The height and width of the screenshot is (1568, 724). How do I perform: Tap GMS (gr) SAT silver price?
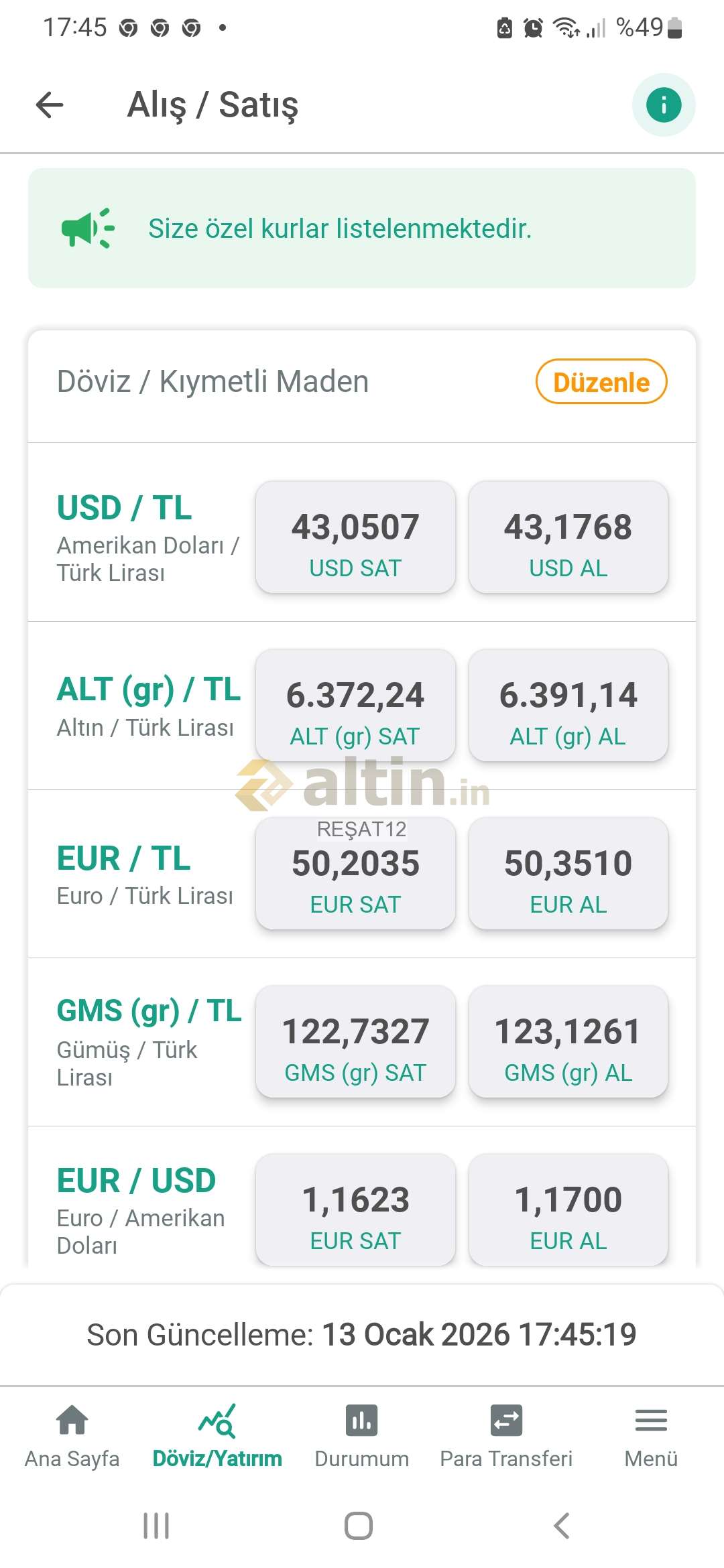(x=355, y=1042)
